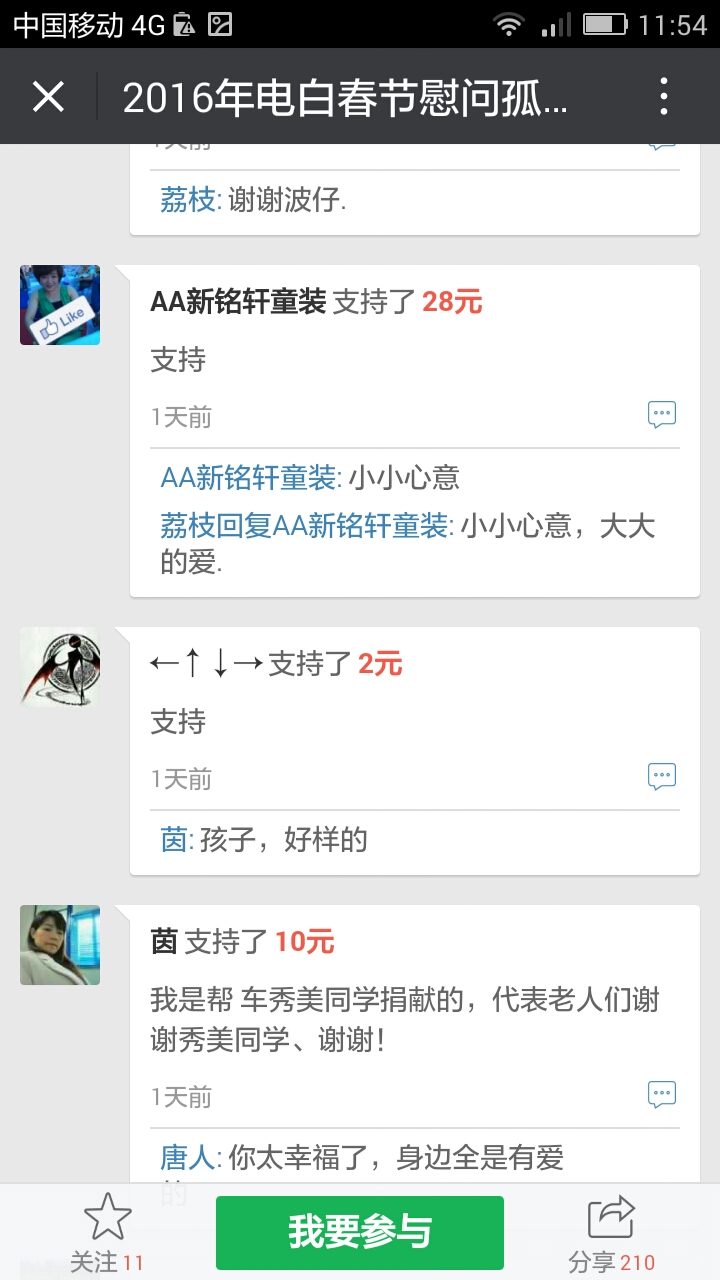Tap the green 我要参与 button
Viewport: 720px width, 1280px height.
pyautogui.click(x=360, y=1232)
